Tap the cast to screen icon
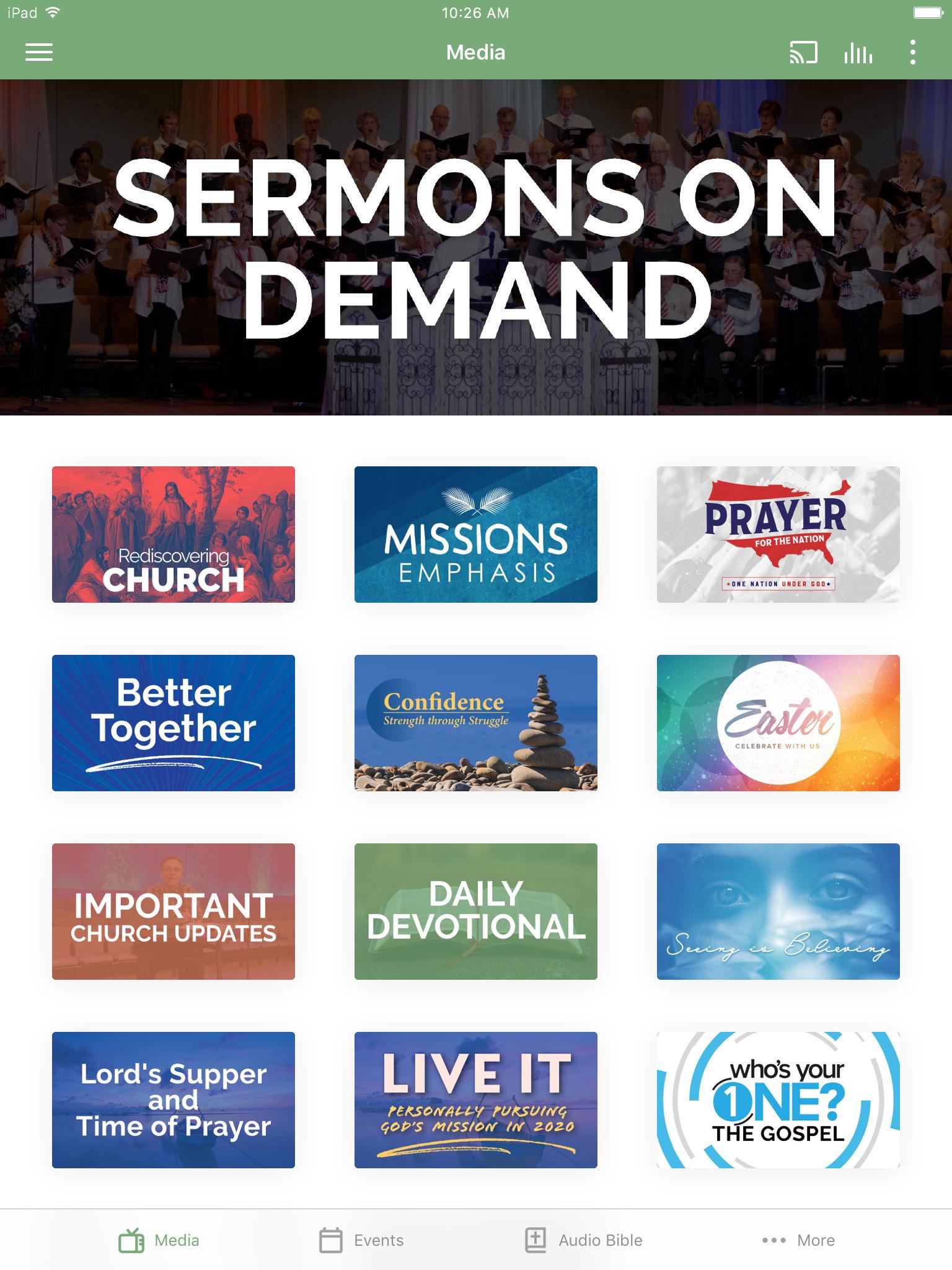Screen dimensions: 952x1270 point(803,53)
